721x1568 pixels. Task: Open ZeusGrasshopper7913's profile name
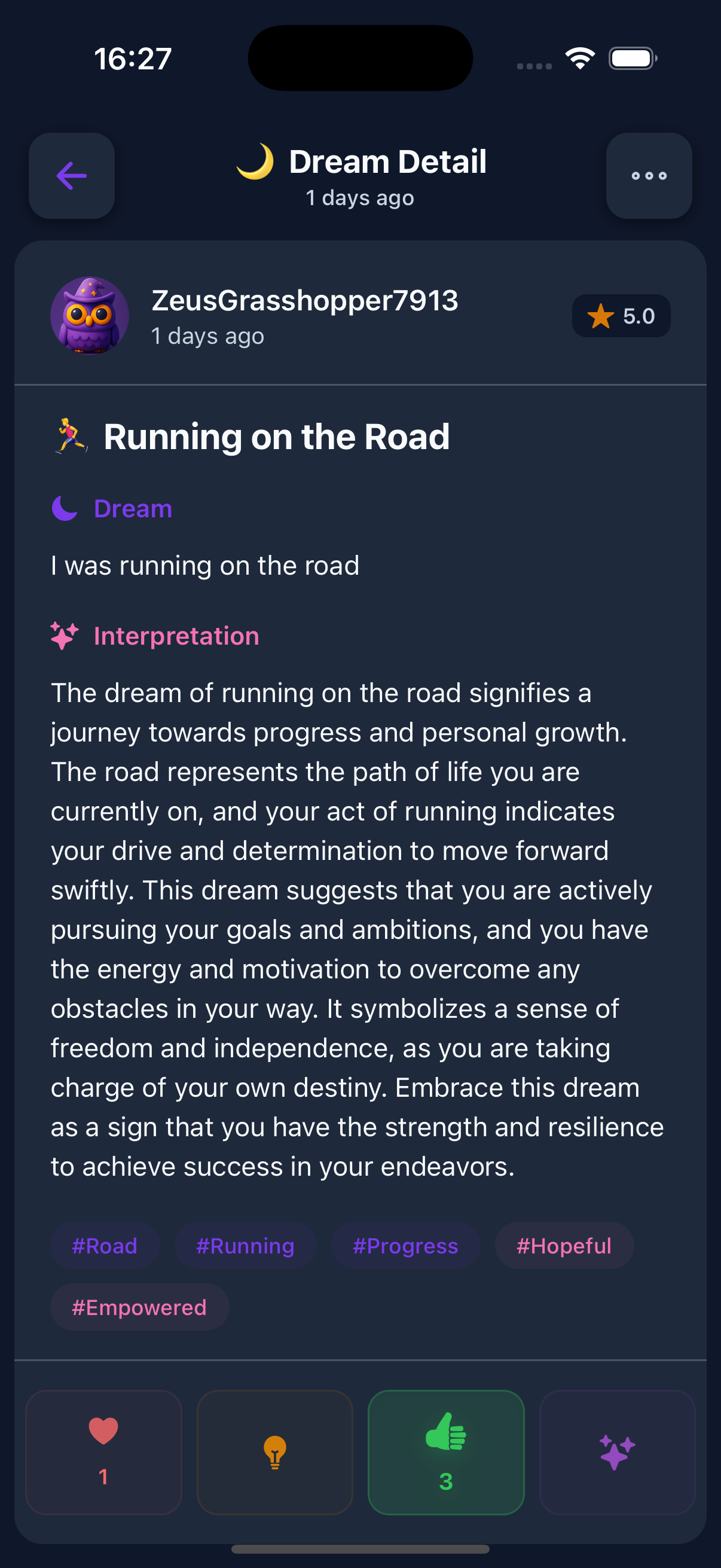[305, 300]
